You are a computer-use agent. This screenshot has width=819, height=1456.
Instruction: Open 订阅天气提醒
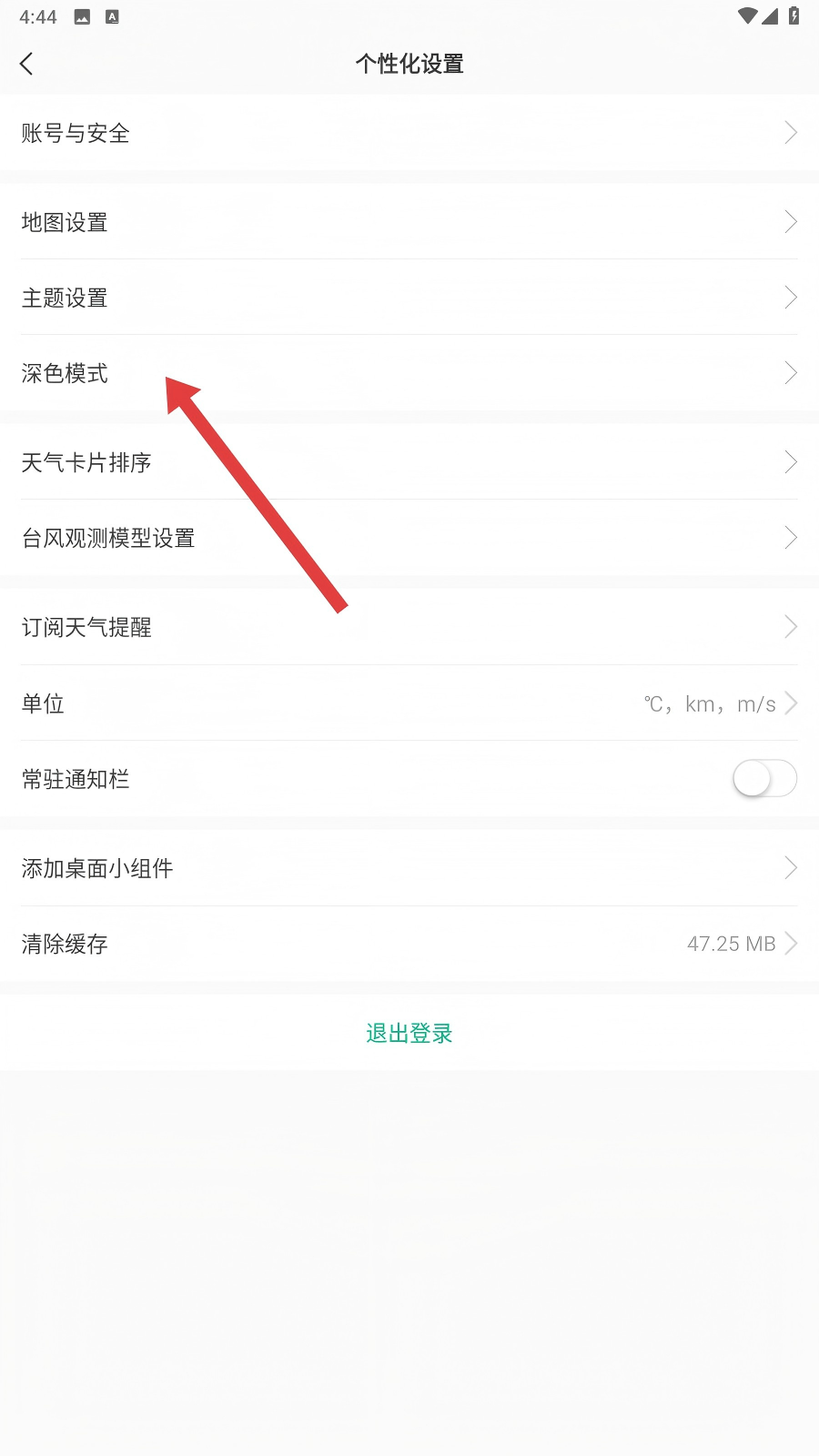coord(409,627)
